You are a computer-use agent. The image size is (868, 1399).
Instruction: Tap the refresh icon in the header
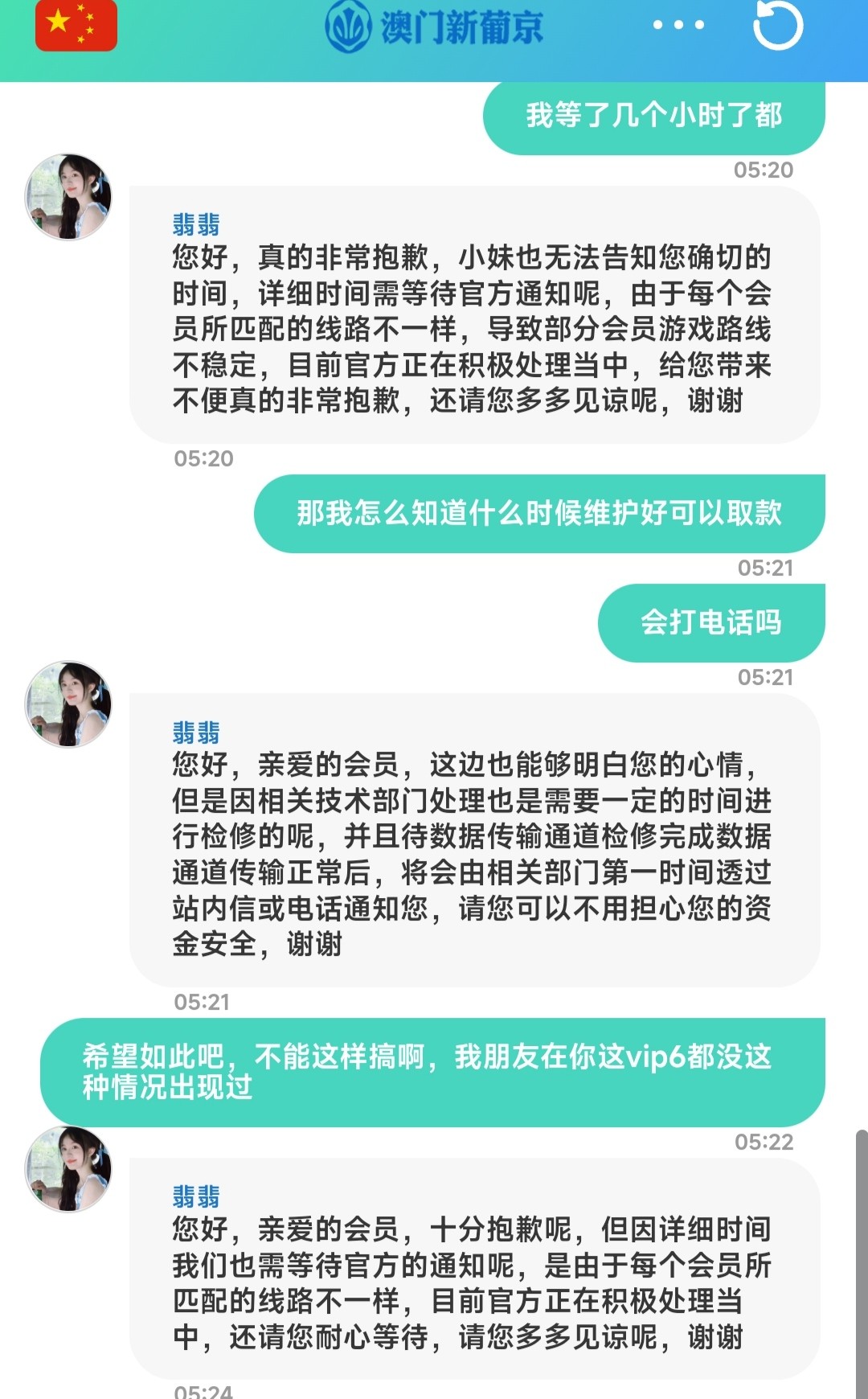[777, 25]
